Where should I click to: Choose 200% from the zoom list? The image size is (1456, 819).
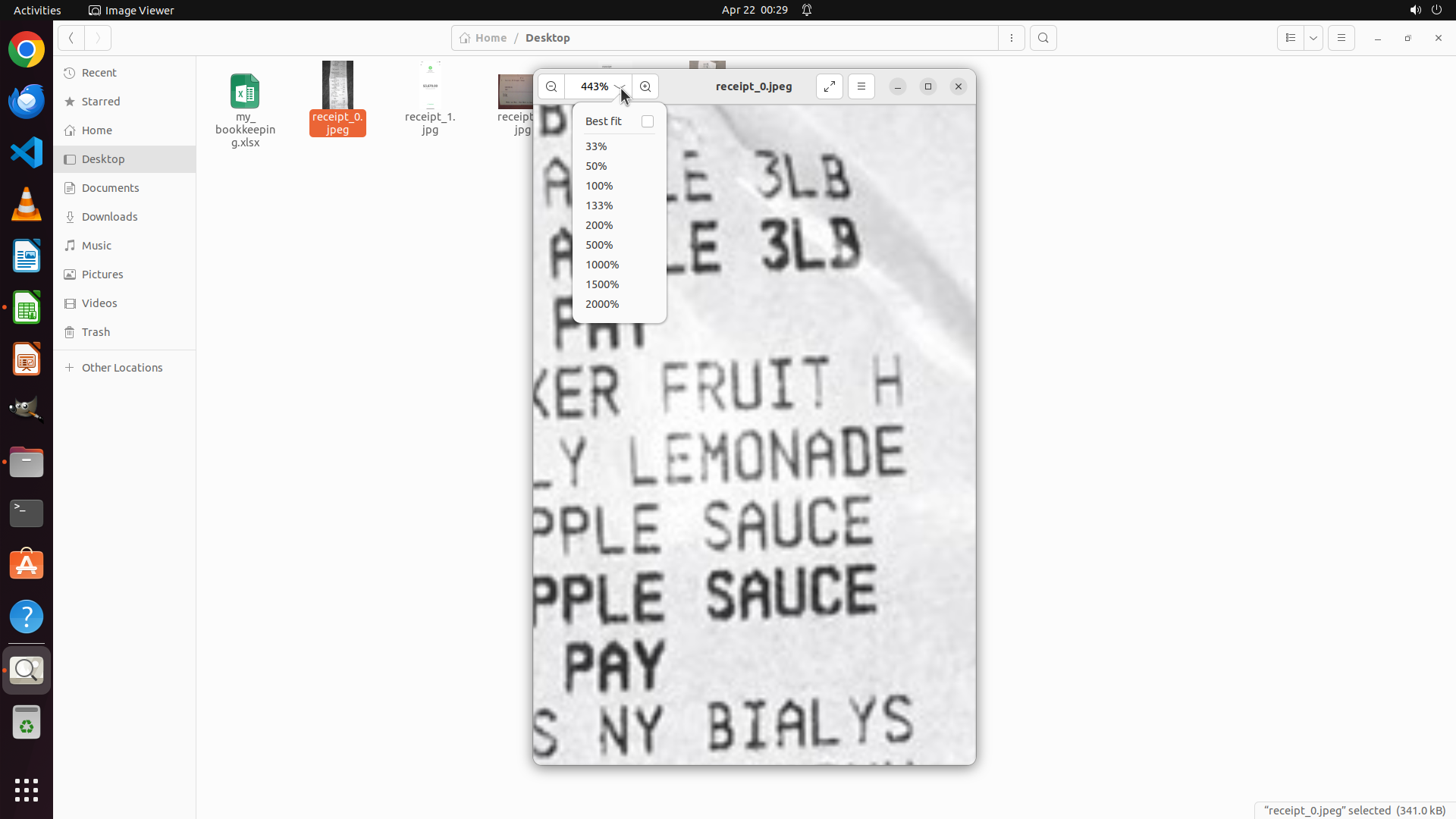599,225
